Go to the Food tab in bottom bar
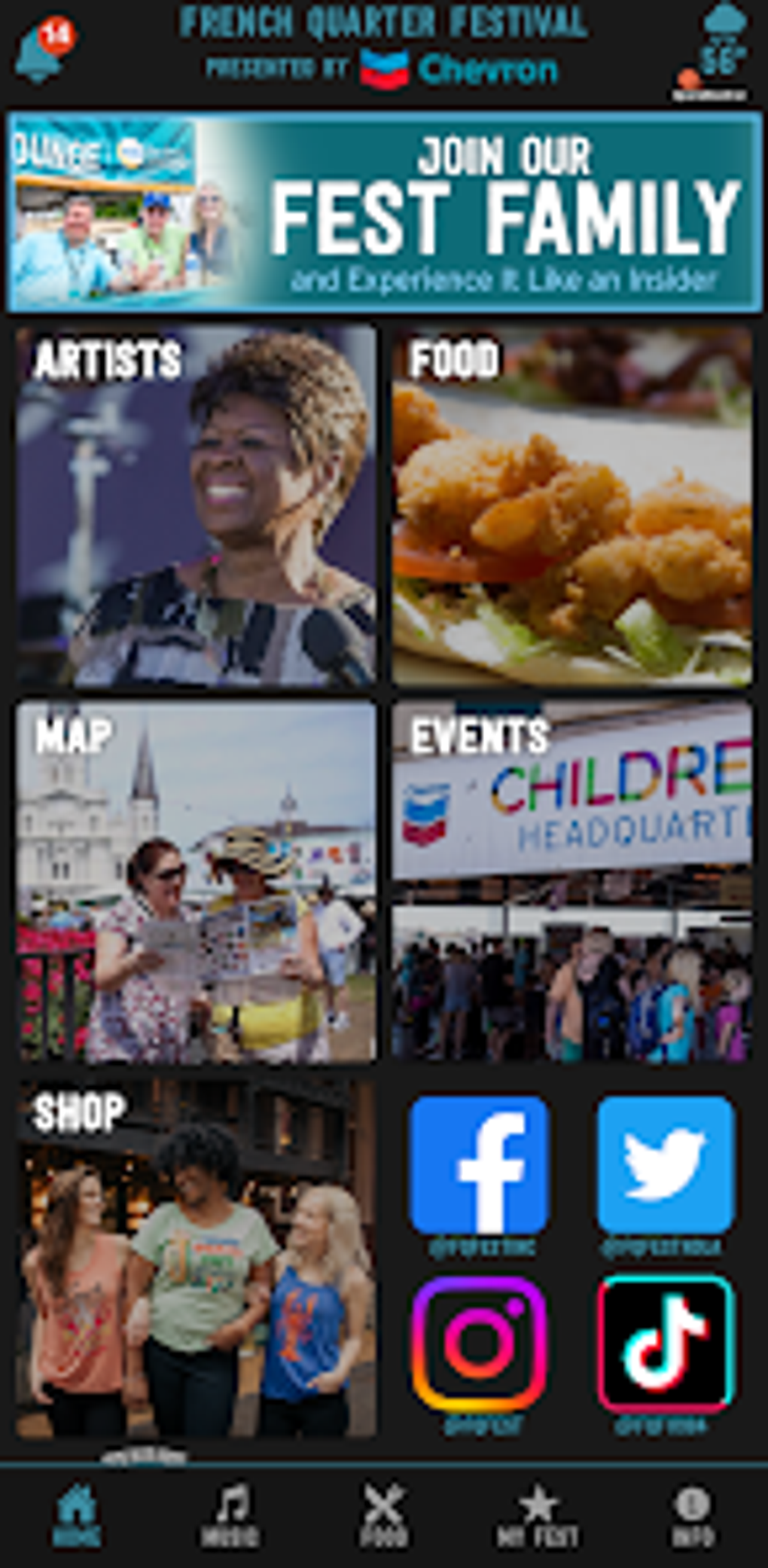Viewport: 768px width, 1568px height. 384,1515
